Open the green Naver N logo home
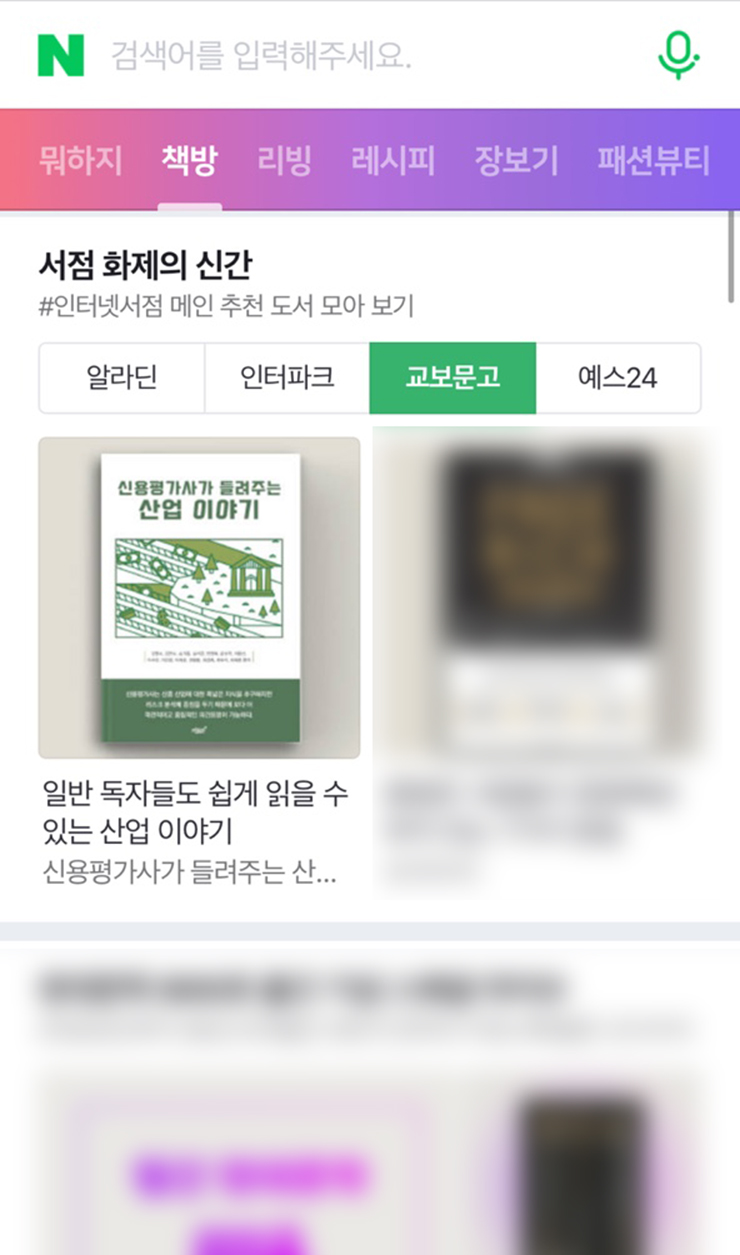This screenshot has height=1255, width=740. click(x=61, y=55)
